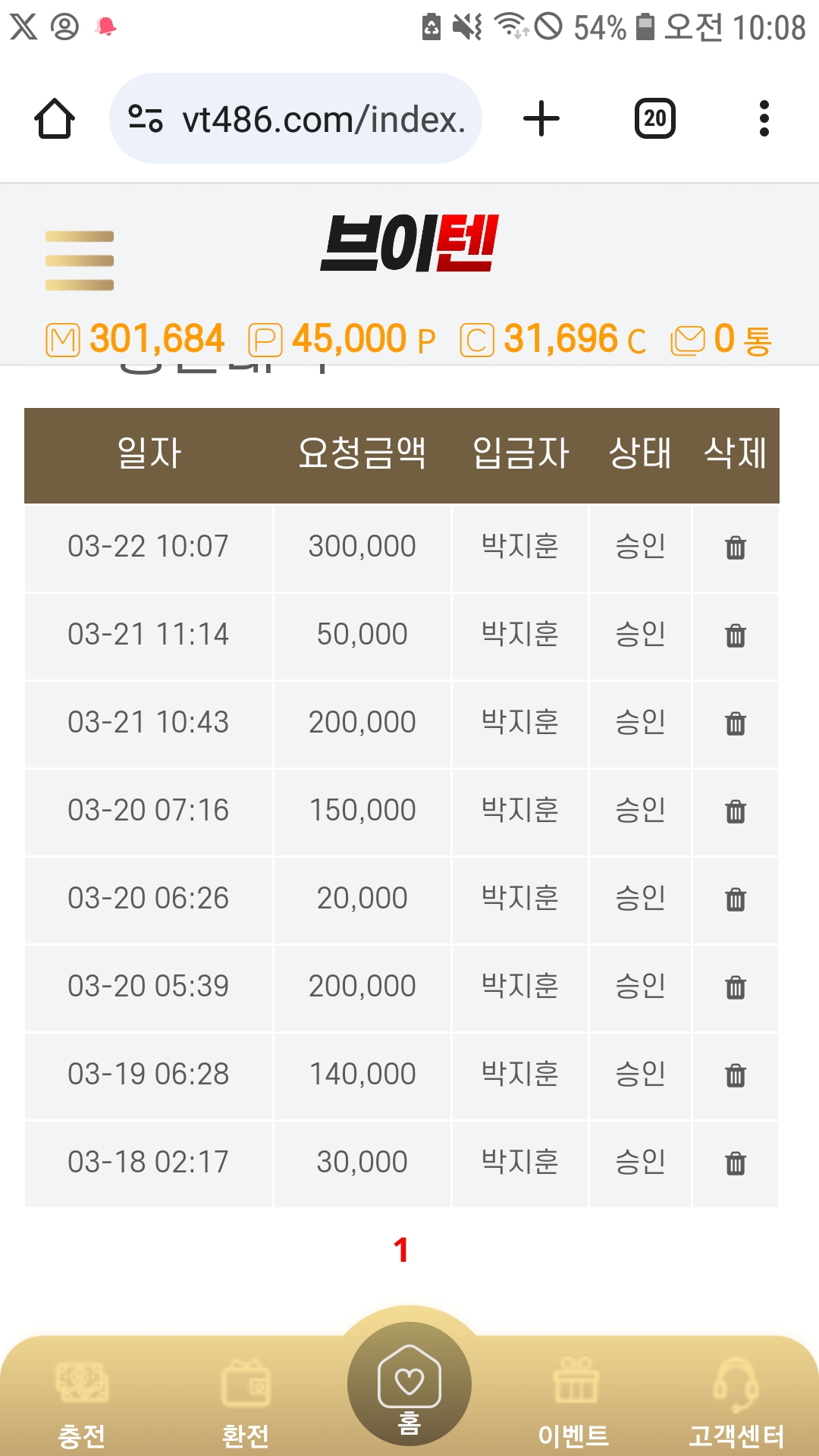Delete the 03-21 11:14 deposit record
The width and height of the screenshot is (819, 1456).
tap(736, 635)
